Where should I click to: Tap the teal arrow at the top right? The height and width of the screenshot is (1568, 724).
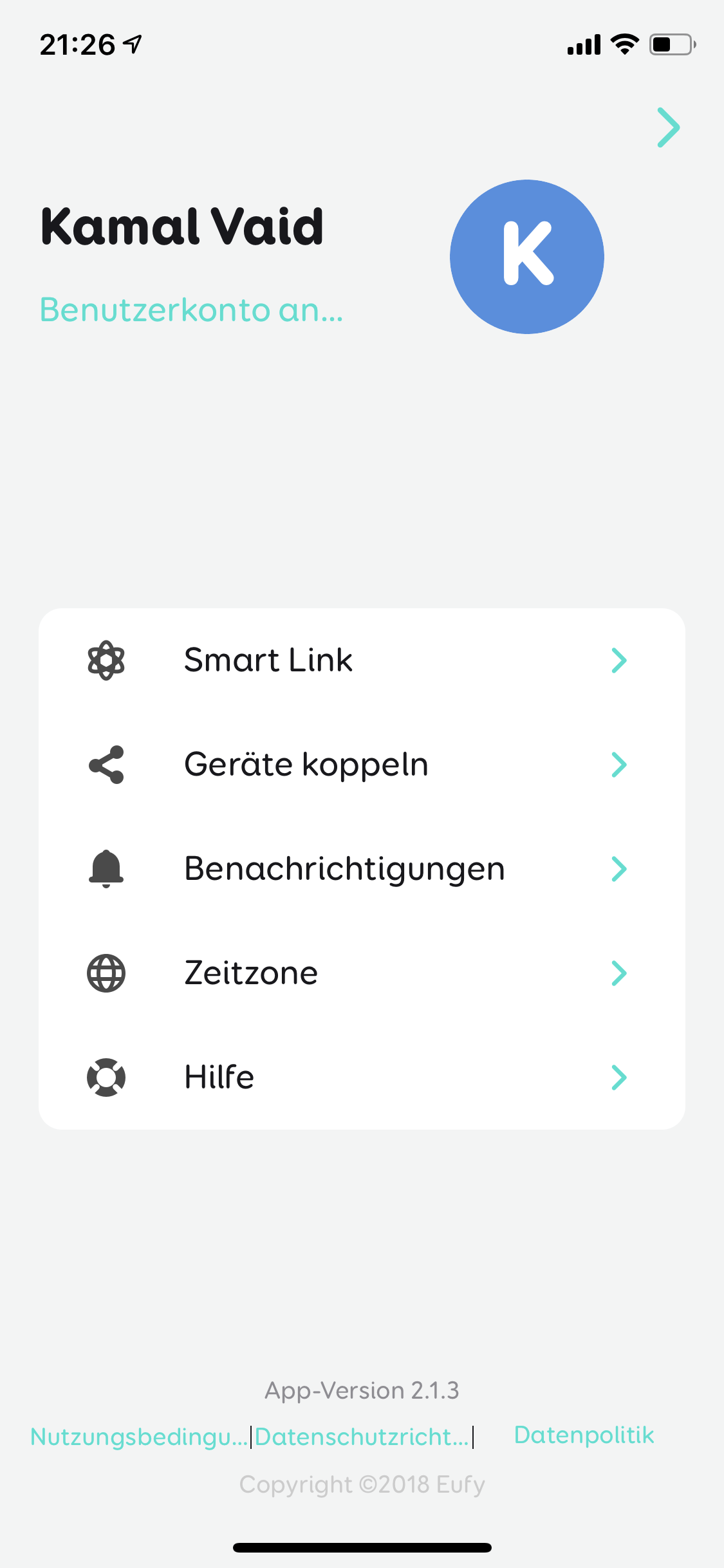coord(668,127)
